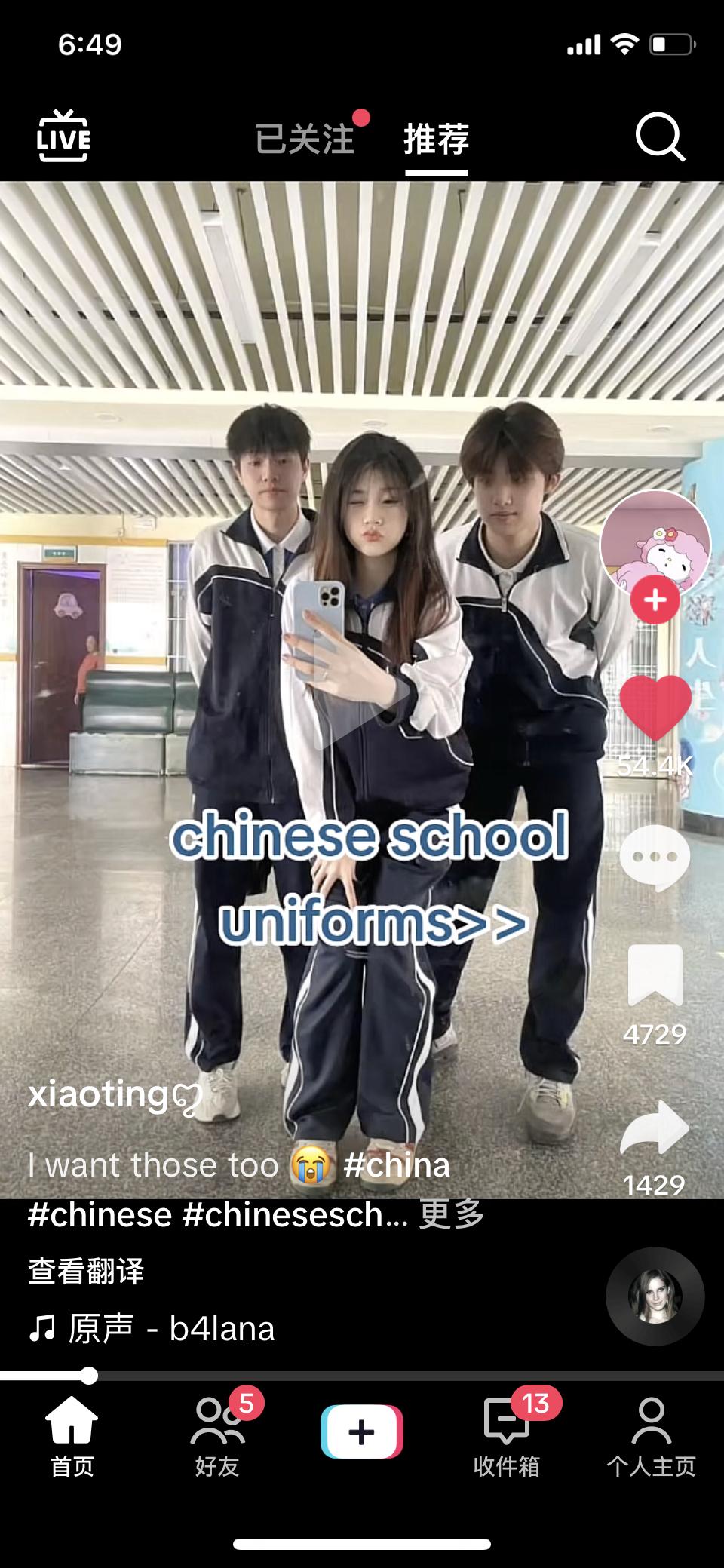724x1568 pixels.
Task: Bookmark this video
Action: (655, 974)
